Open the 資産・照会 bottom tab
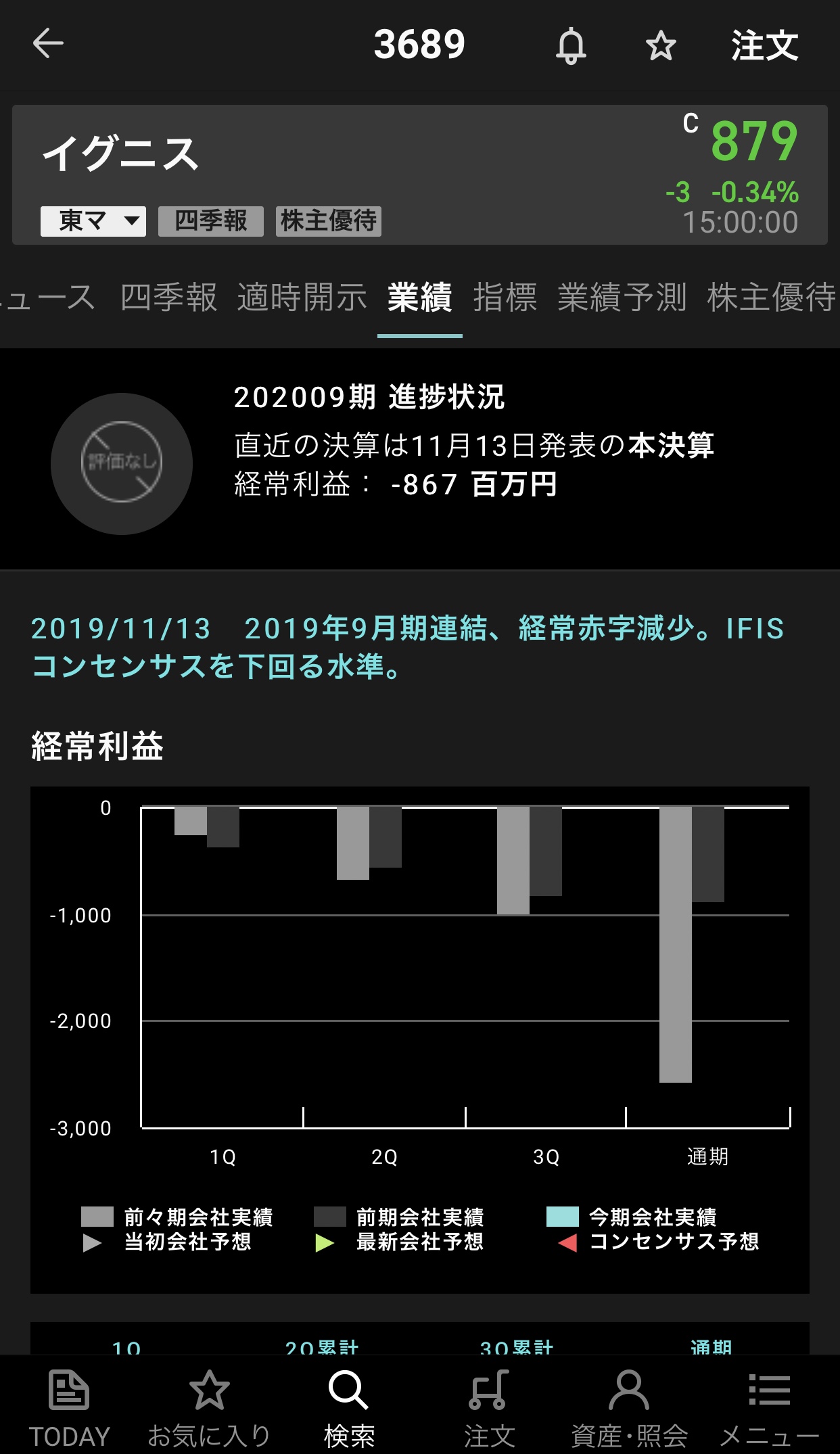840x1454 pixels. (x=630, y=1408)
